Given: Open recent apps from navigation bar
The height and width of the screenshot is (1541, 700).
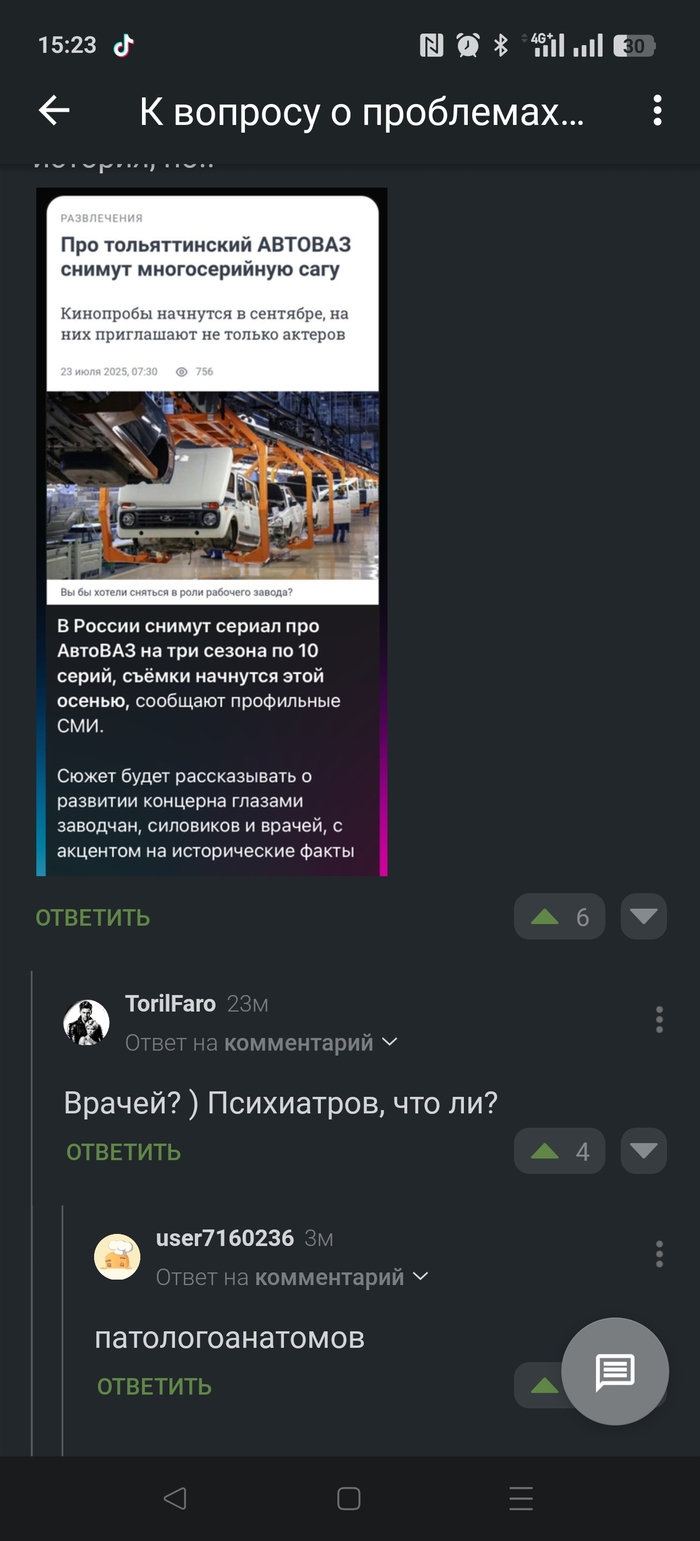Looking at the screenshot, I should coord(521,1498).
